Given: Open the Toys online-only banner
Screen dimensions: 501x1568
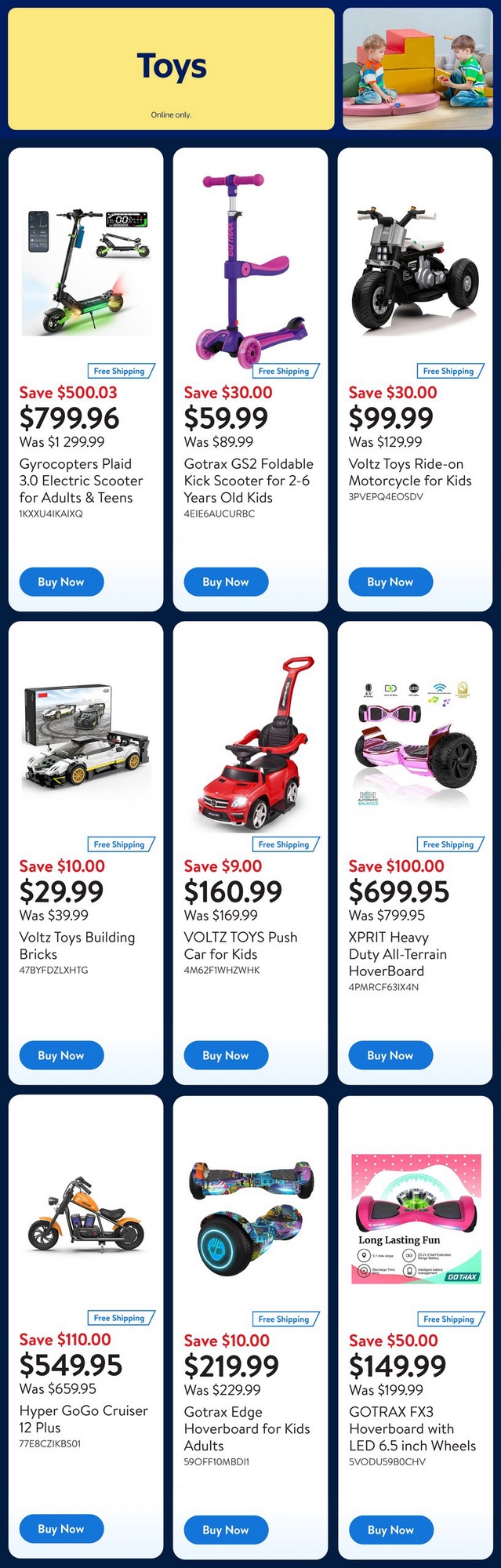Looking at the screenshot, I should (171, 69).
